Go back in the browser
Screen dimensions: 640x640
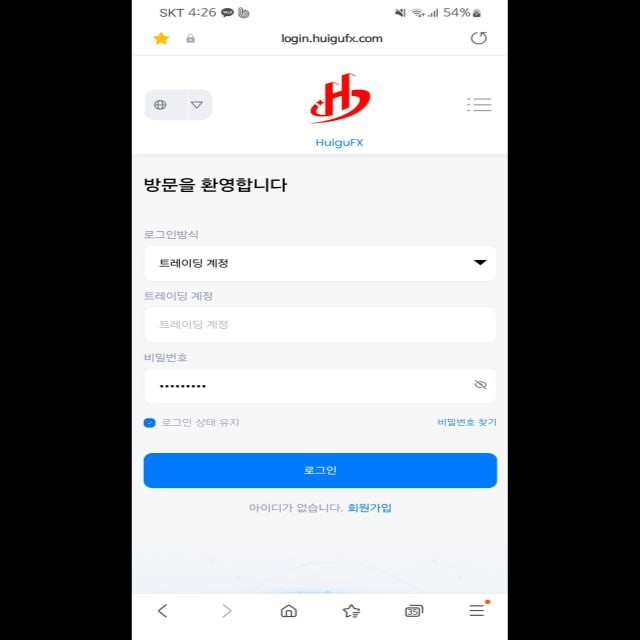(163, 611)
